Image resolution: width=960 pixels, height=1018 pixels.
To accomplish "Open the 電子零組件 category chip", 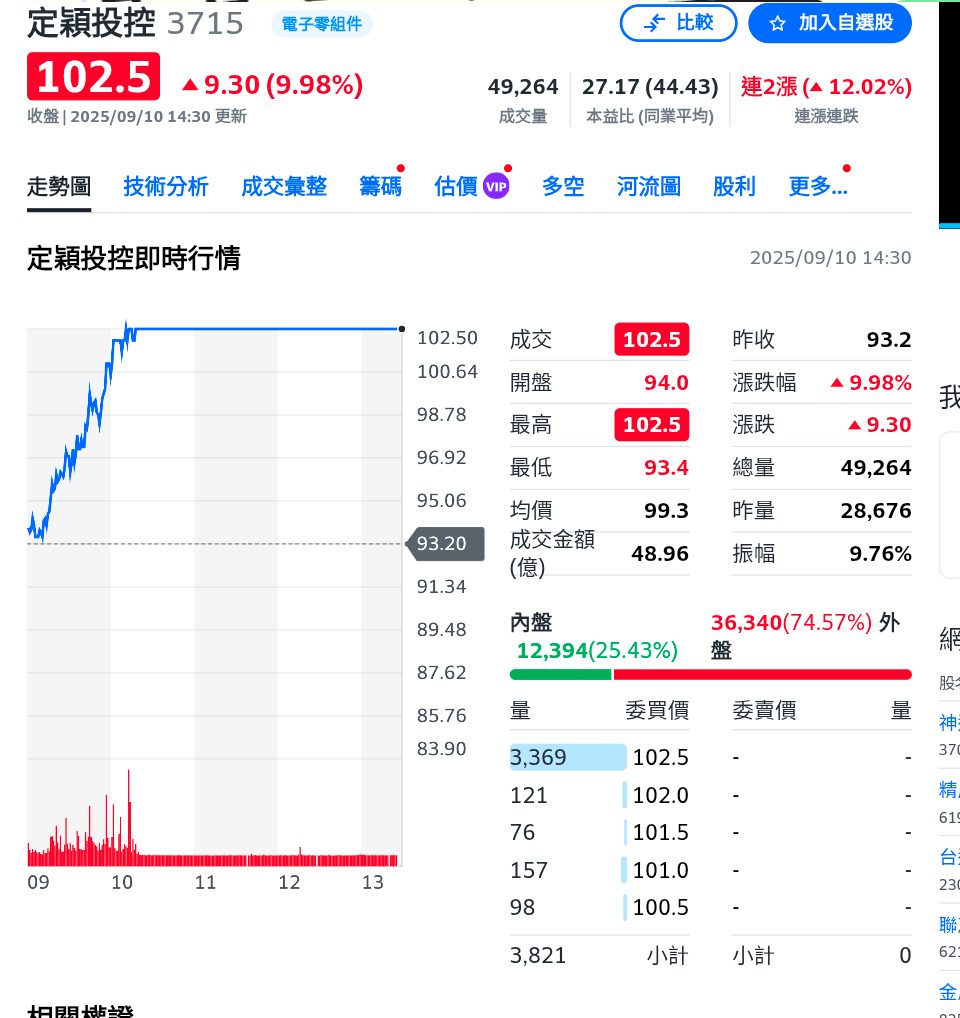I will (322, 24).
